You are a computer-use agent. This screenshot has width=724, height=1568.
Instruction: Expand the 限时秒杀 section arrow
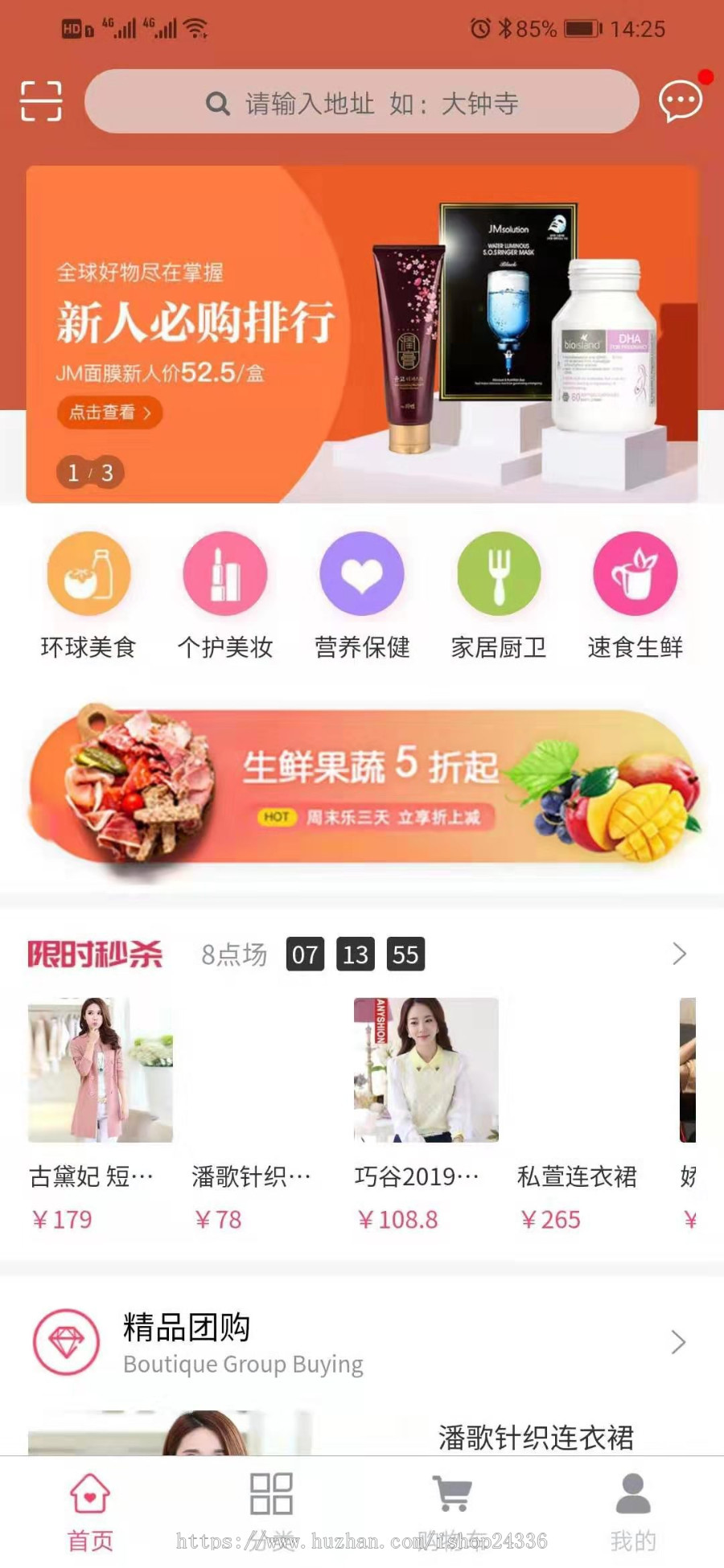click(x=680, y=955)
